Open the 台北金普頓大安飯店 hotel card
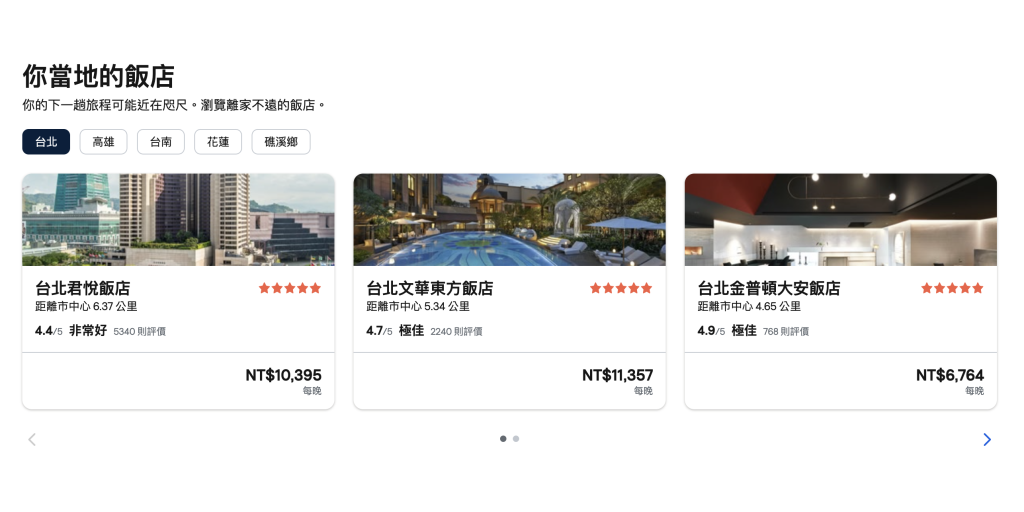Viewport: 1024px width, 512px height. [x=840, y=290]
